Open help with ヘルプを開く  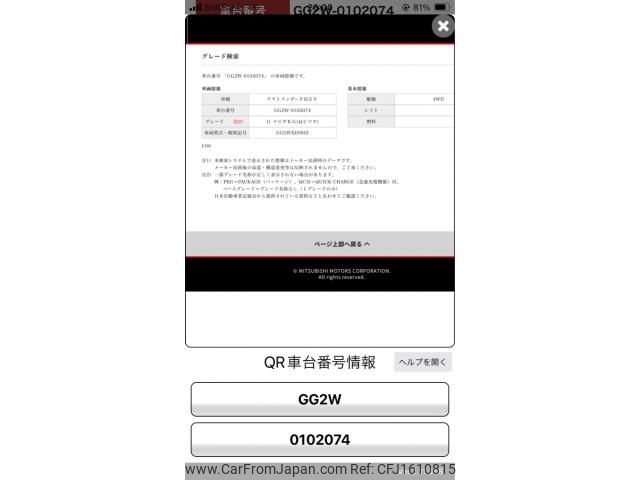coord(422,362)
